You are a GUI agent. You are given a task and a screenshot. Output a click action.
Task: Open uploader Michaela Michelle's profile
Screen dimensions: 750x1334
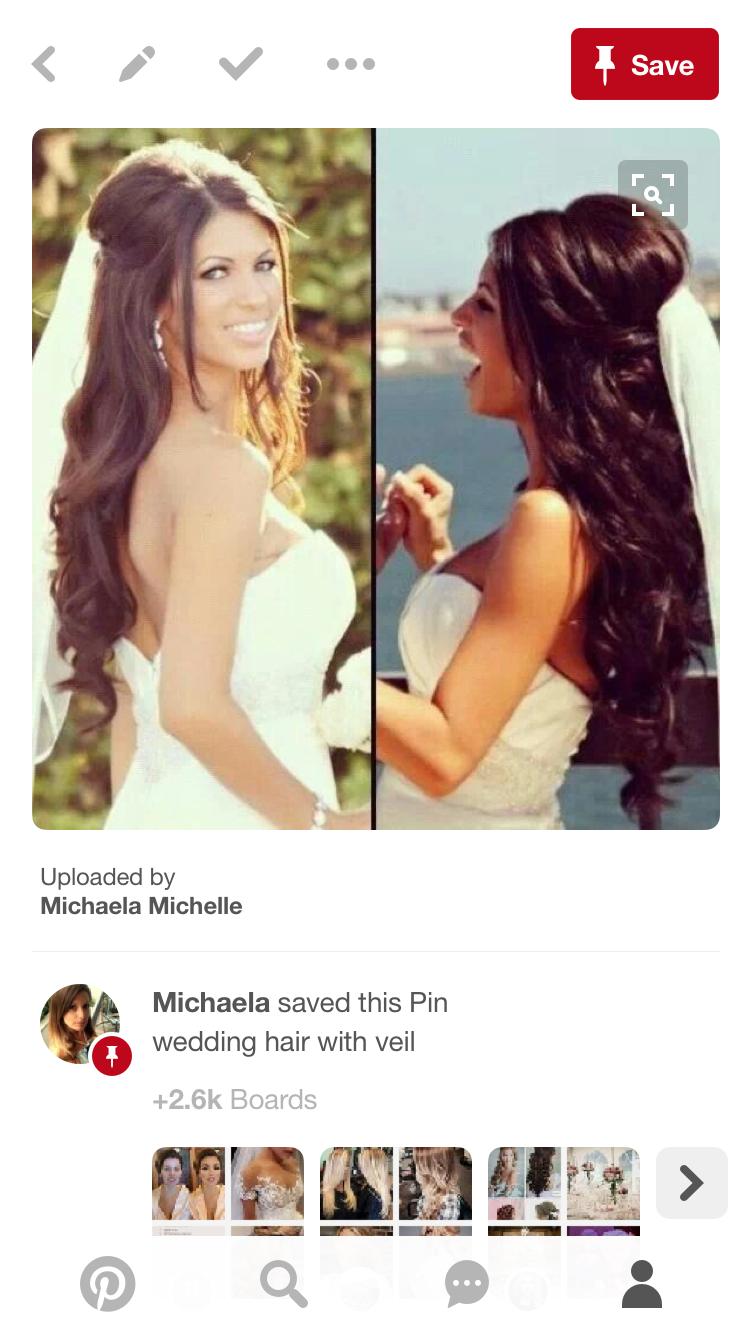click(x=141, y=906)
